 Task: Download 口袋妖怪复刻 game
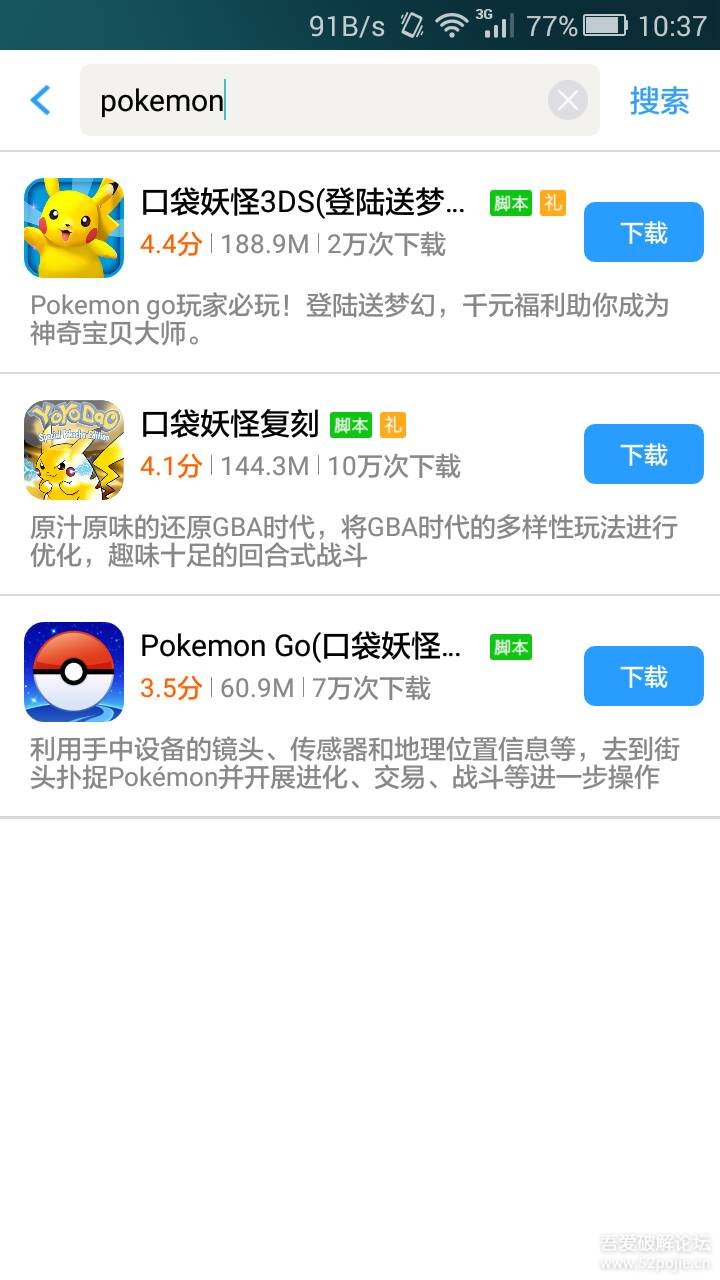pyautogui.click(x=643, y=454)
